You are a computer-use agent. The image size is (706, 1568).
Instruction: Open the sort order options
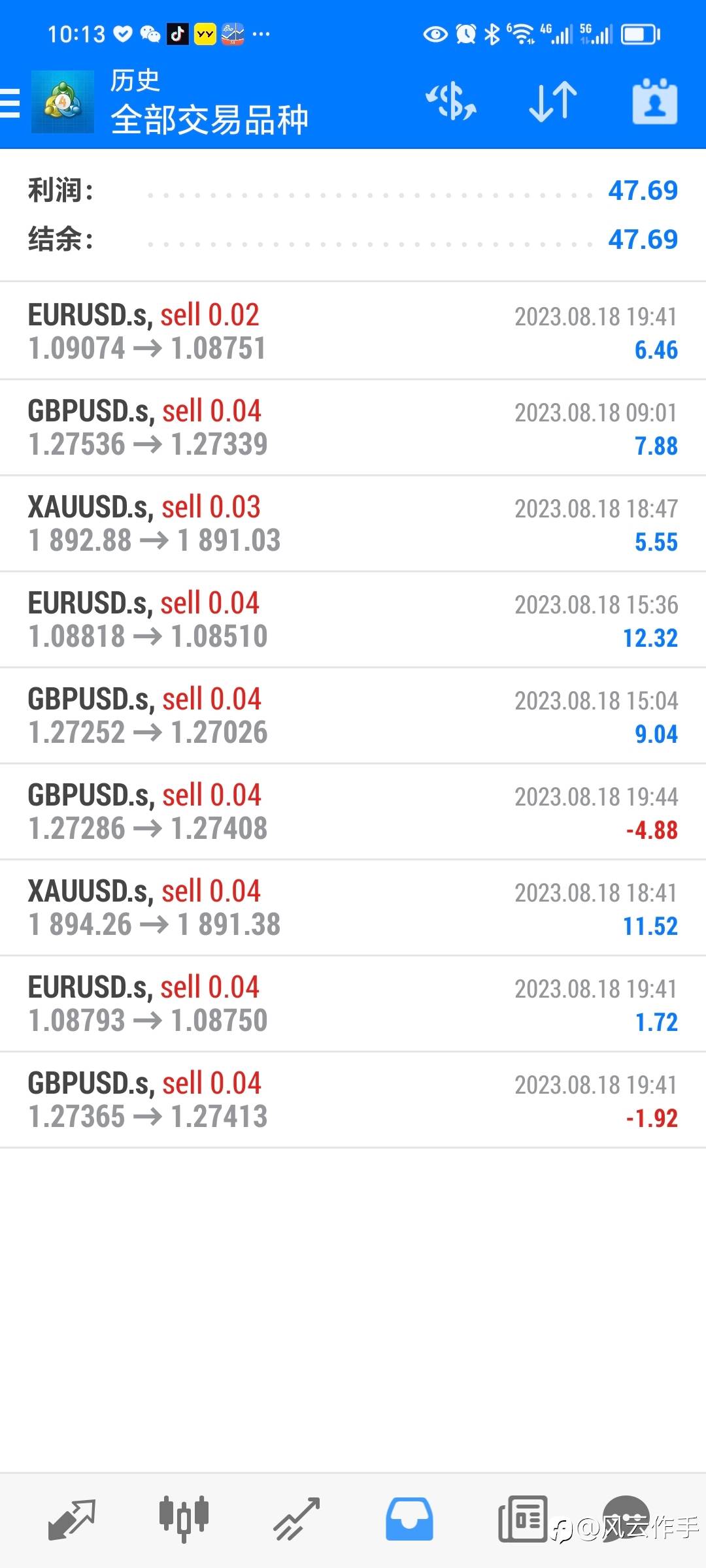tap(552, 103)
